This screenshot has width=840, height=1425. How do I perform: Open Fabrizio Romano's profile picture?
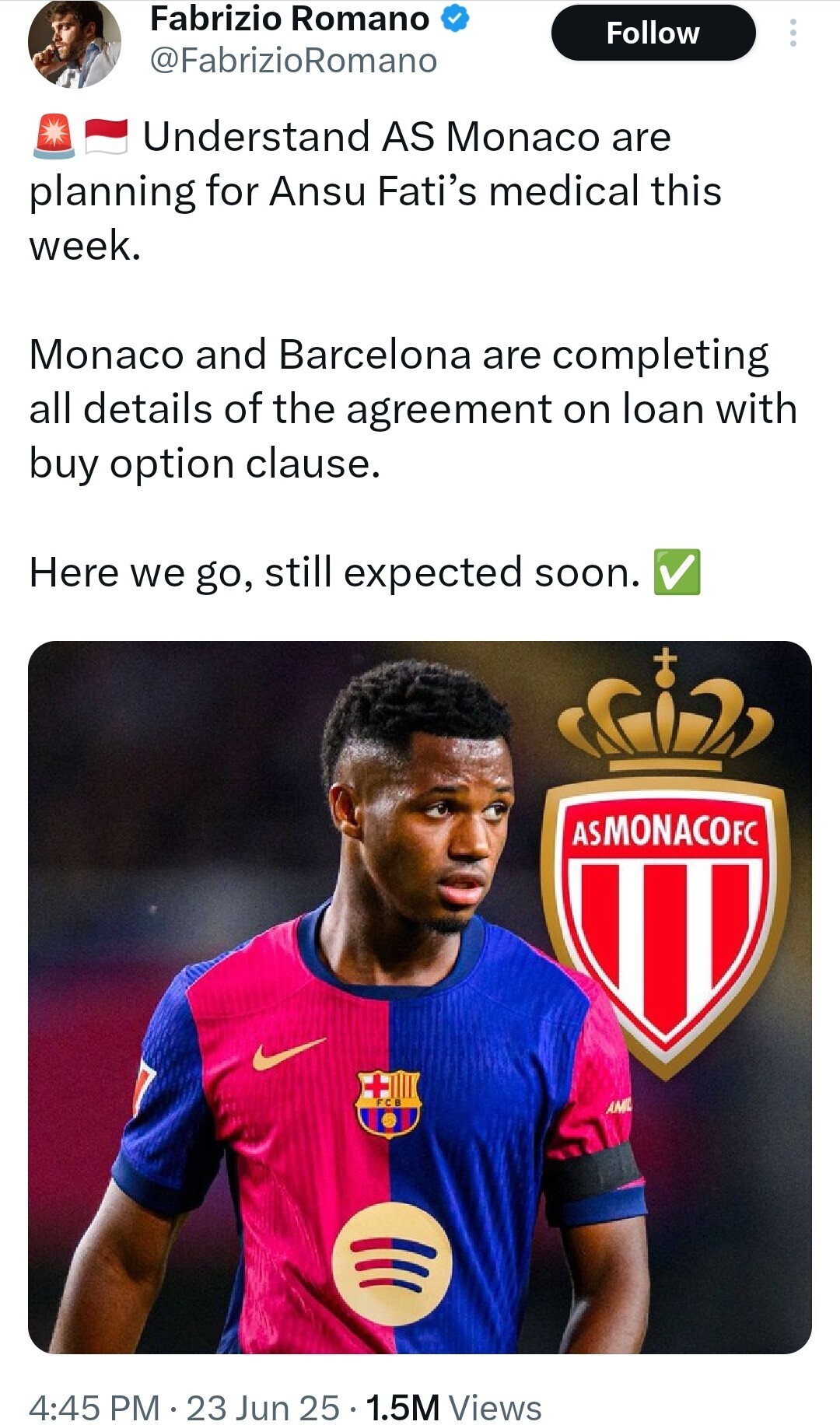pyautogui.click(x=74, y=43)
